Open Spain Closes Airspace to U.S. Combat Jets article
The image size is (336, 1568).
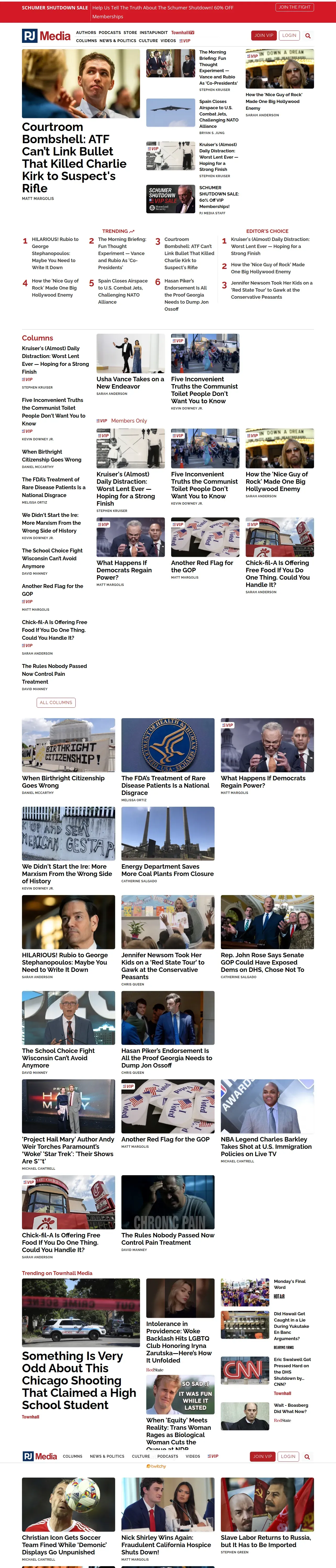219,114
